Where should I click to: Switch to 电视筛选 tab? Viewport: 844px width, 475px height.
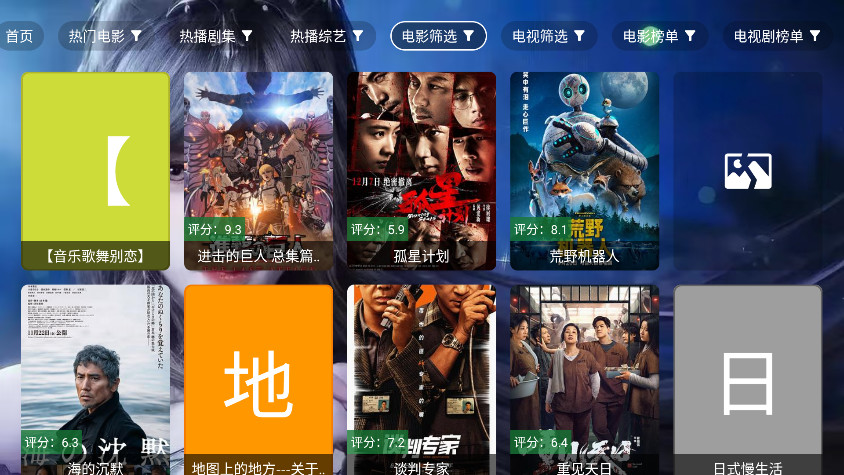tap(549, 36)
